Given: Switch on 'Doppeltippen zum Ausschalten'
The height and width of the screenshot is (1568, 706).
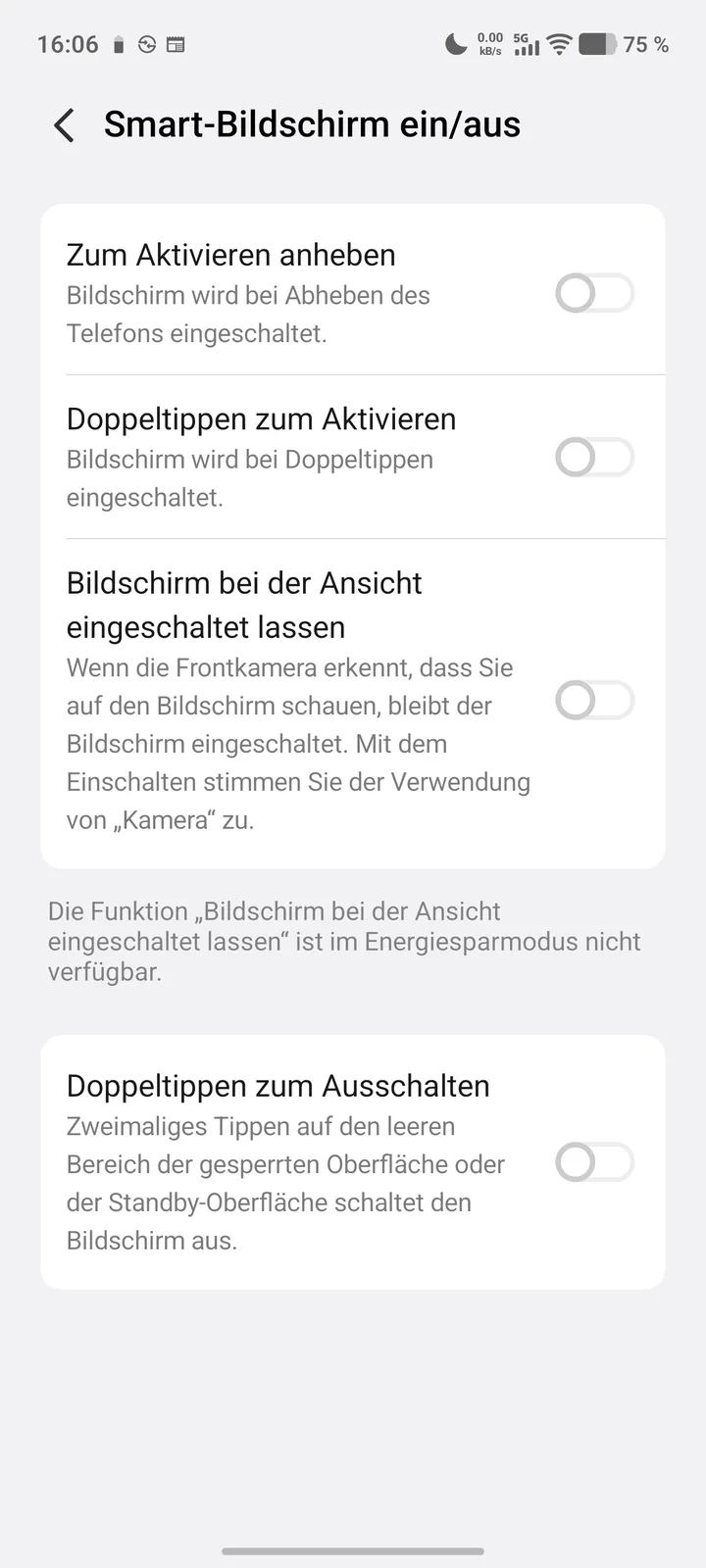Looking at the screenshot, I should (x=594, y=1163).
